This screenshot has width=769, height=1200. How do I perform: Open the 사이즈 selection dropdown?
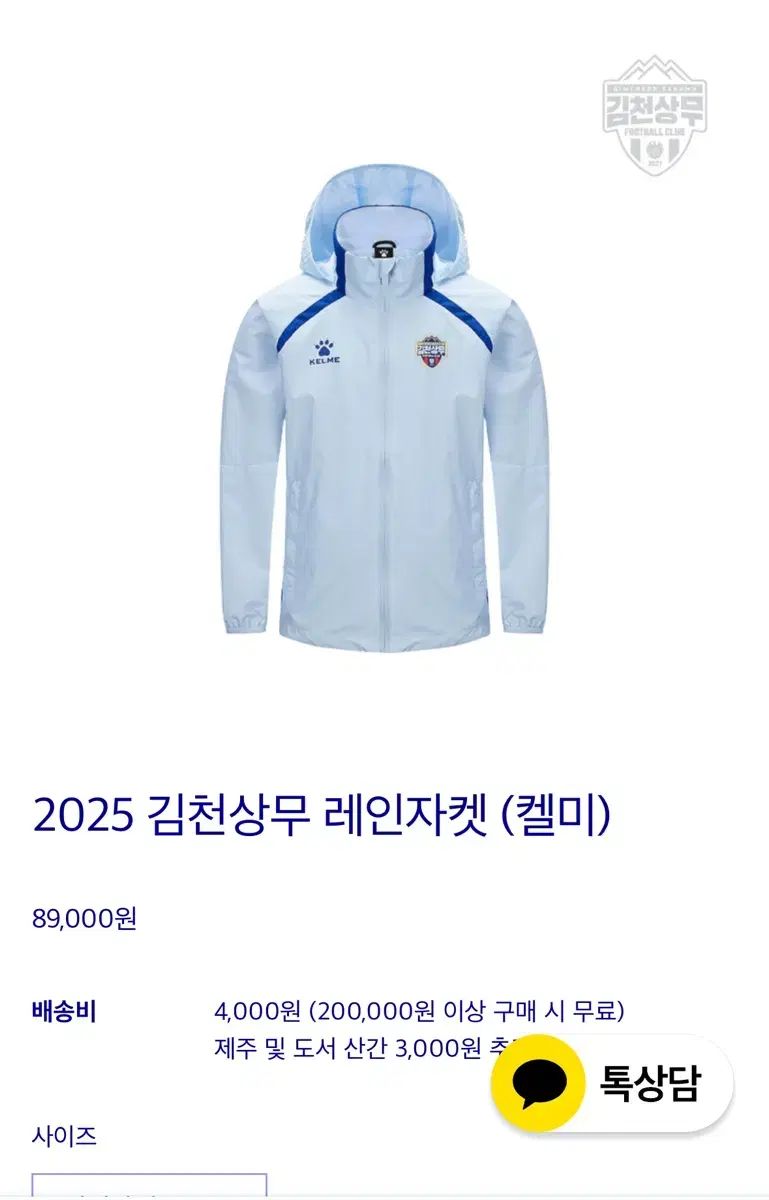pos(149,1186)
